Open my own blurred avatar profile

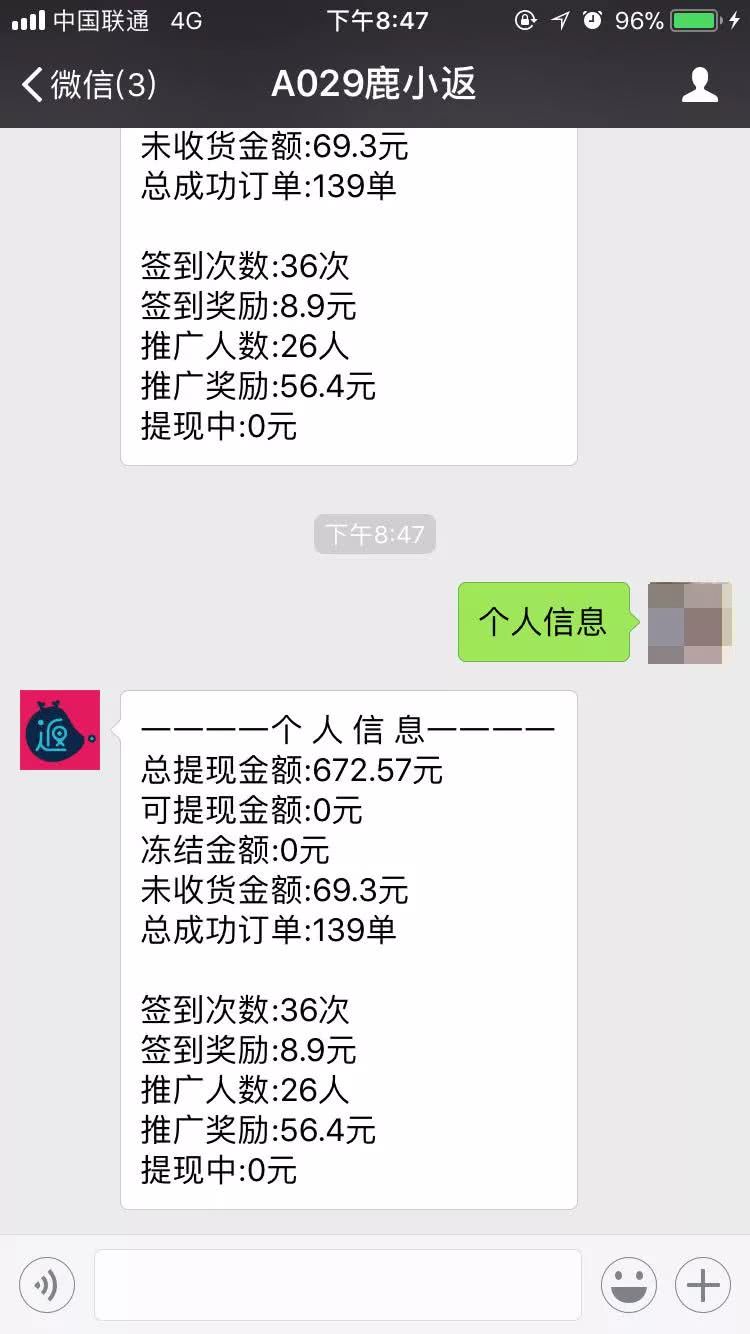click(690, 622)
